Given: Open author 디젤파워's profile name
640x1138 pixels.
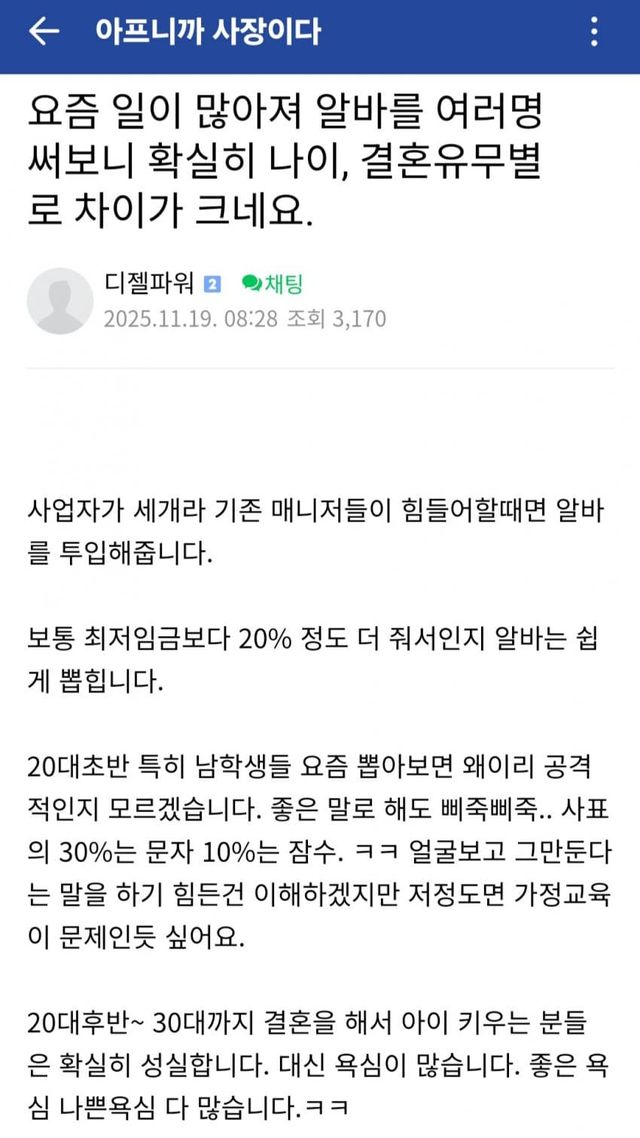Looking at the screenshot, I should [149, 284].
